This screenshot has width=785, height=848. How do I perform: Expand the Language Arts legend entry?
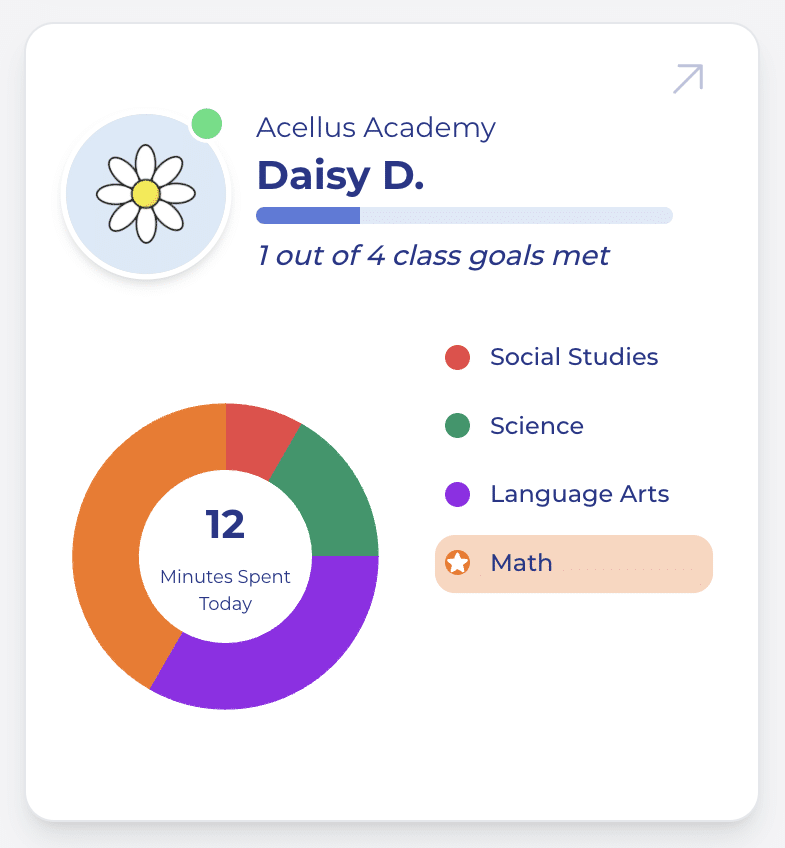pyautogui.click(x=579, y=494)
